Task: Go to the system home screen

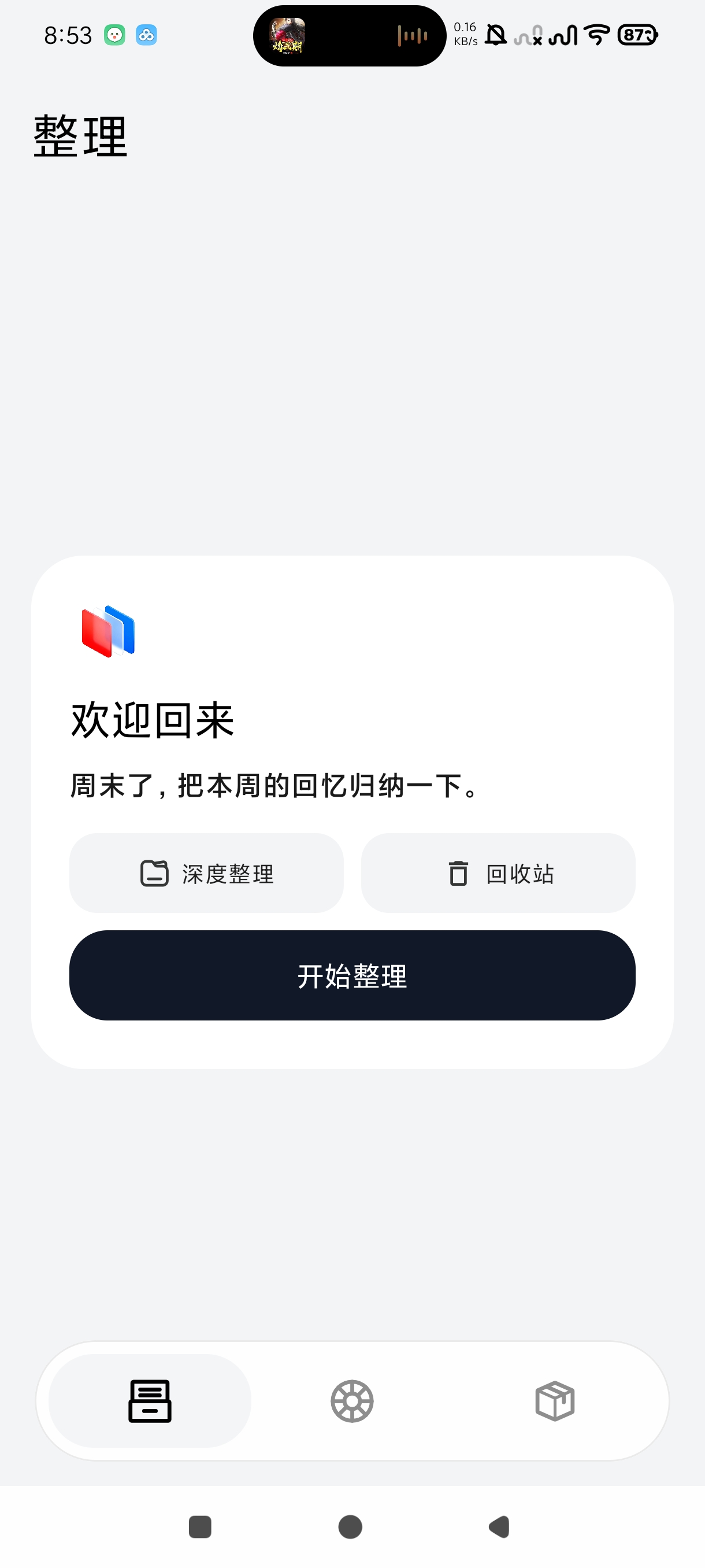Action: pos(350,1526)
